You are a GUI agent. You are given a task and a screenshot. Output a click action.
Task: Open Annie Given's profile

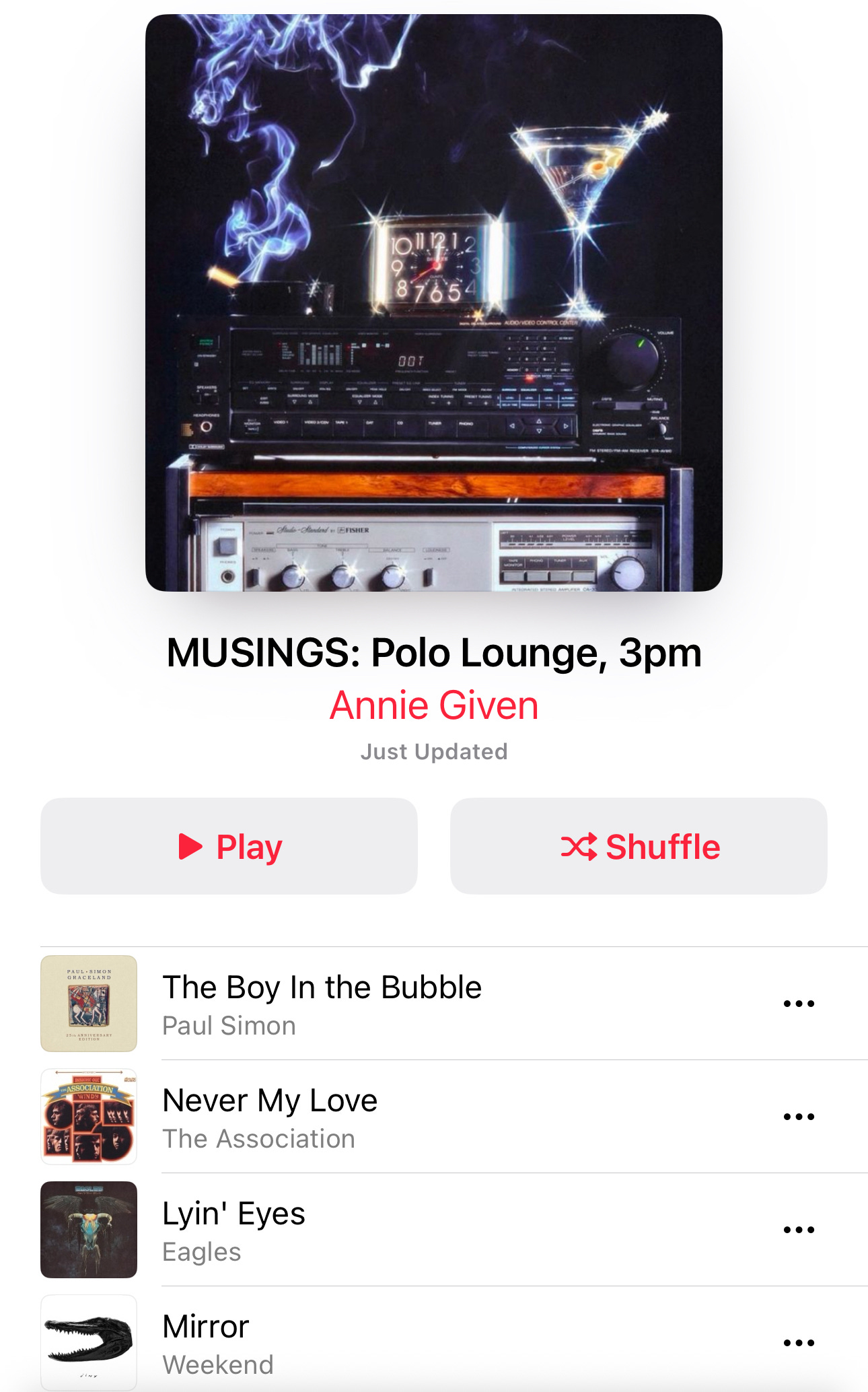coord(434,705)
